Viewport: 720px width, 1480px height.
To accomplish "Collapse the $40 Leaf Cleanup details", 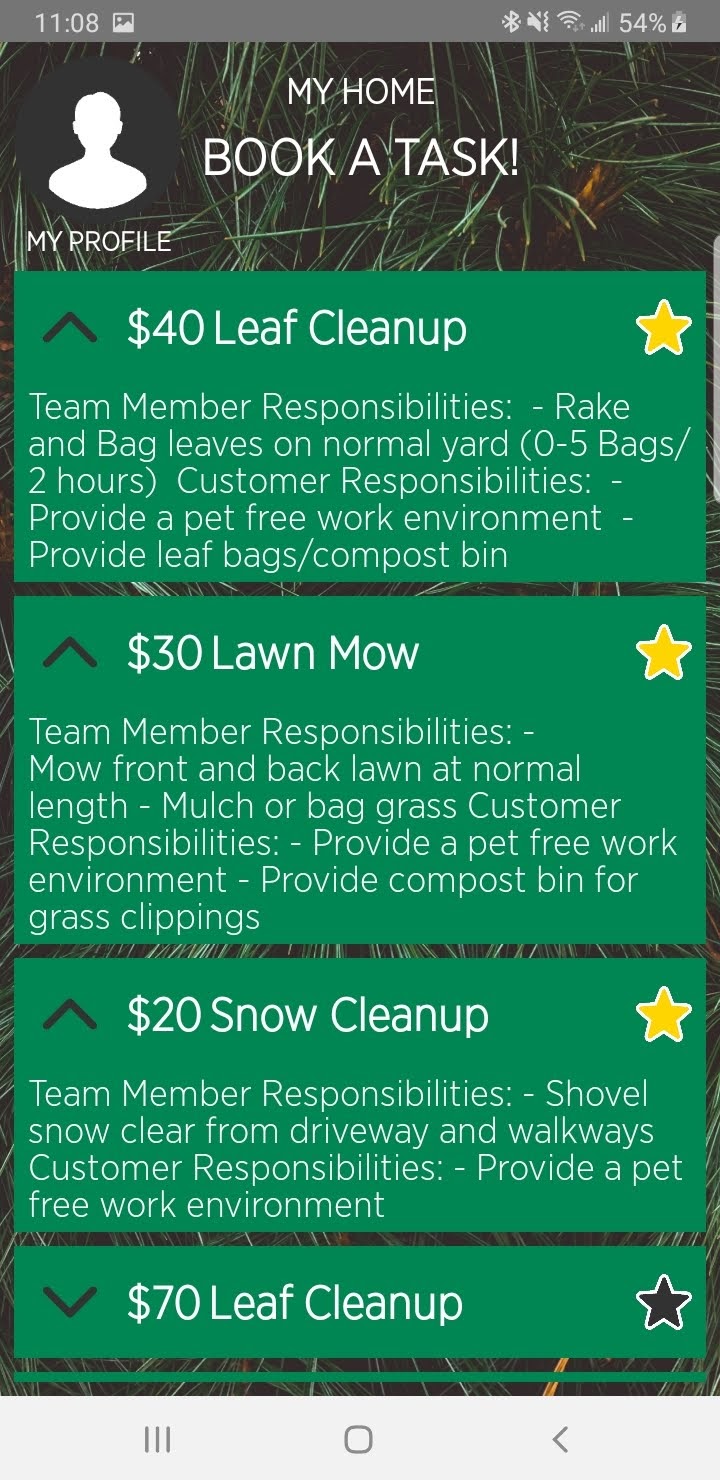I will (x=71, y=328).
